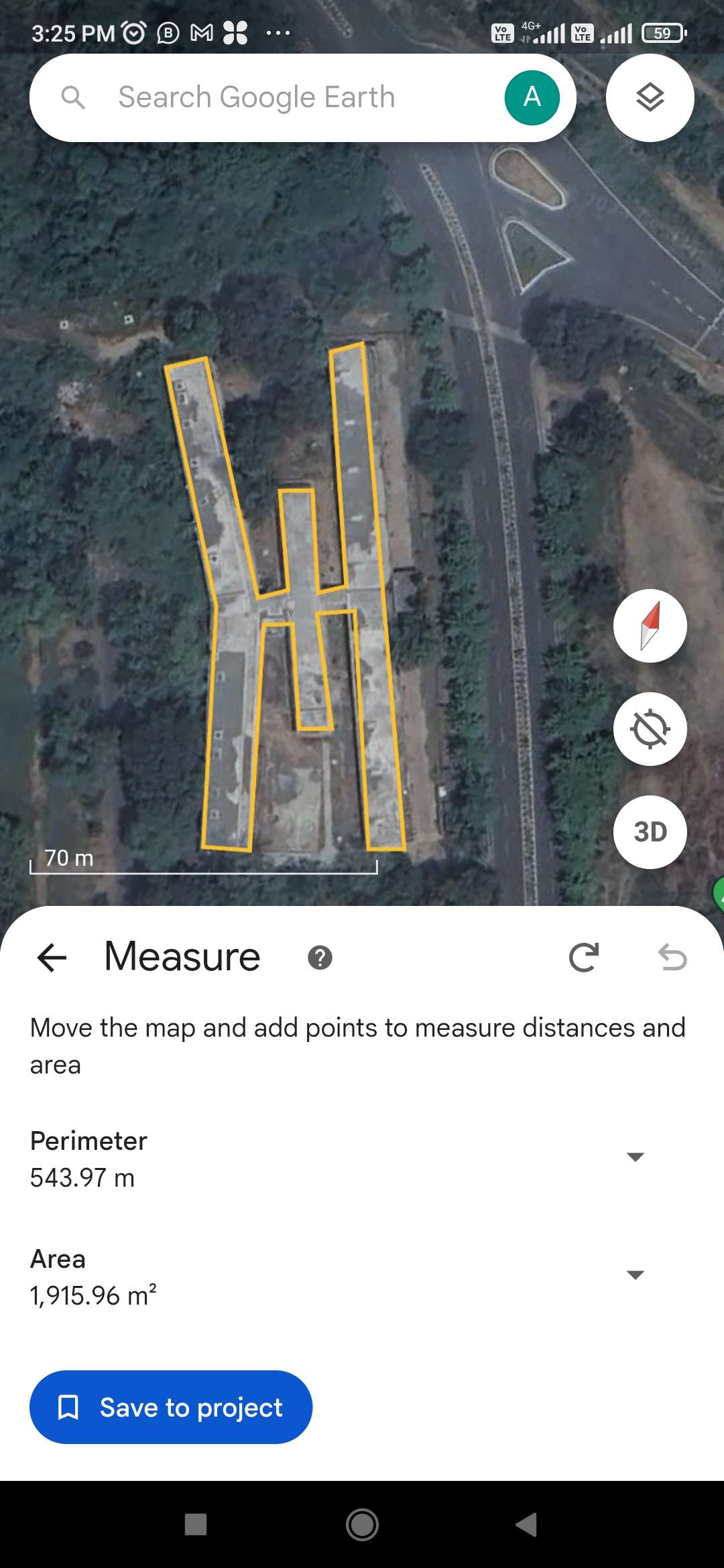724x1568 pixels.
Task: Expand the Area units dropdown
Action: (635, 1275)
